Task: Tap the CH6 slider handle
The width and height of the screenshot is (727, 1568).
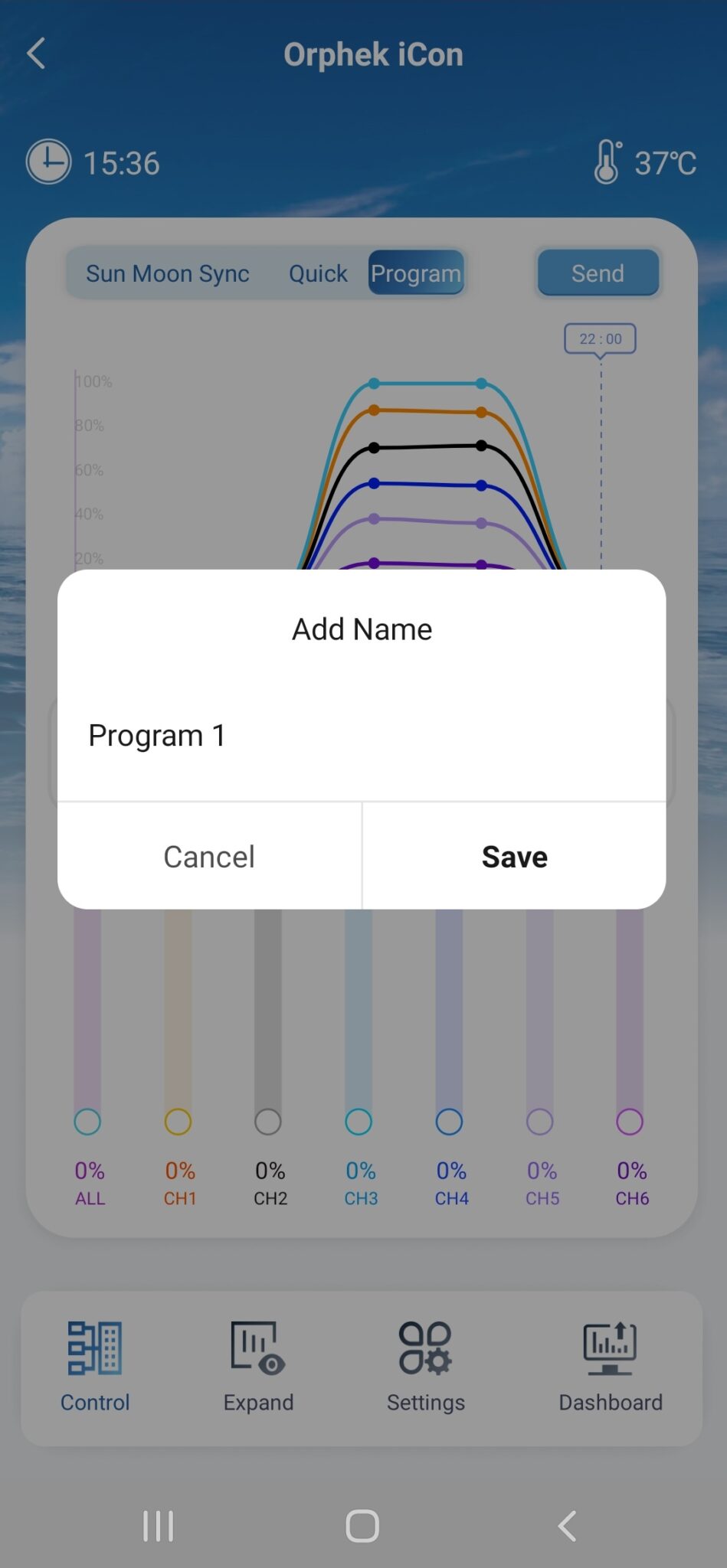Action: click(630, 1122)
